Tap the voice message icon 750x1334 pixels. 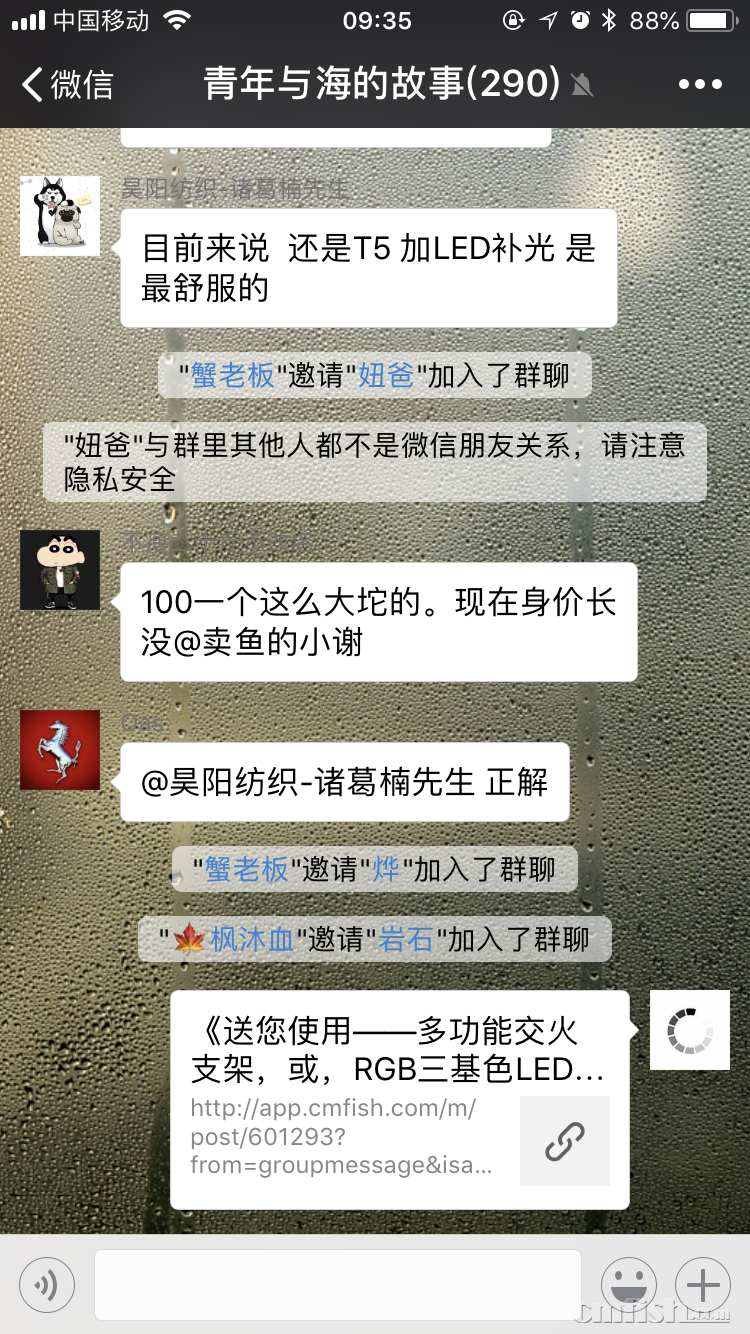coord(47,1284)
